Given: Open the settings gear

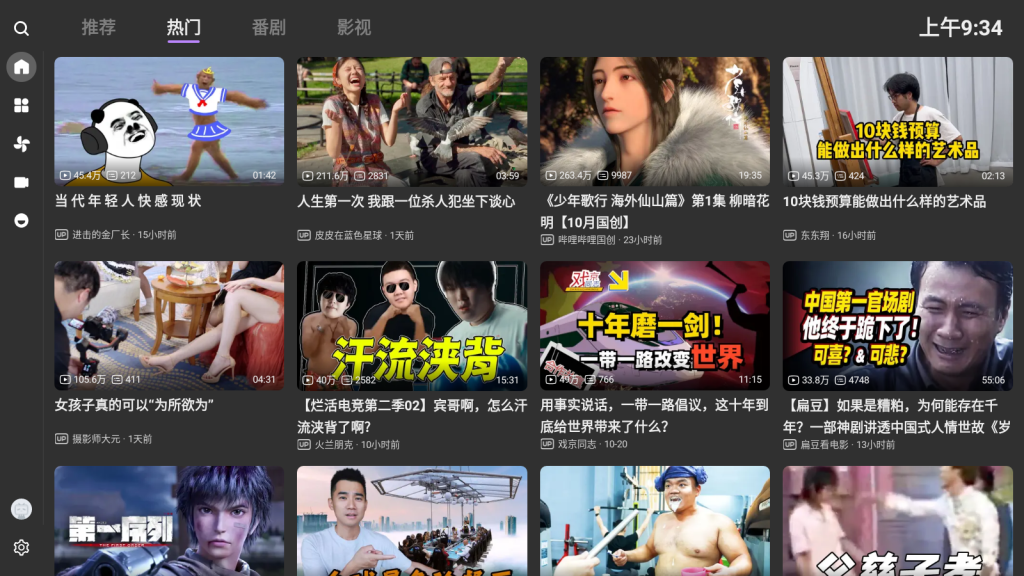Looking at the screenshot, I should (x=21, y=547).
